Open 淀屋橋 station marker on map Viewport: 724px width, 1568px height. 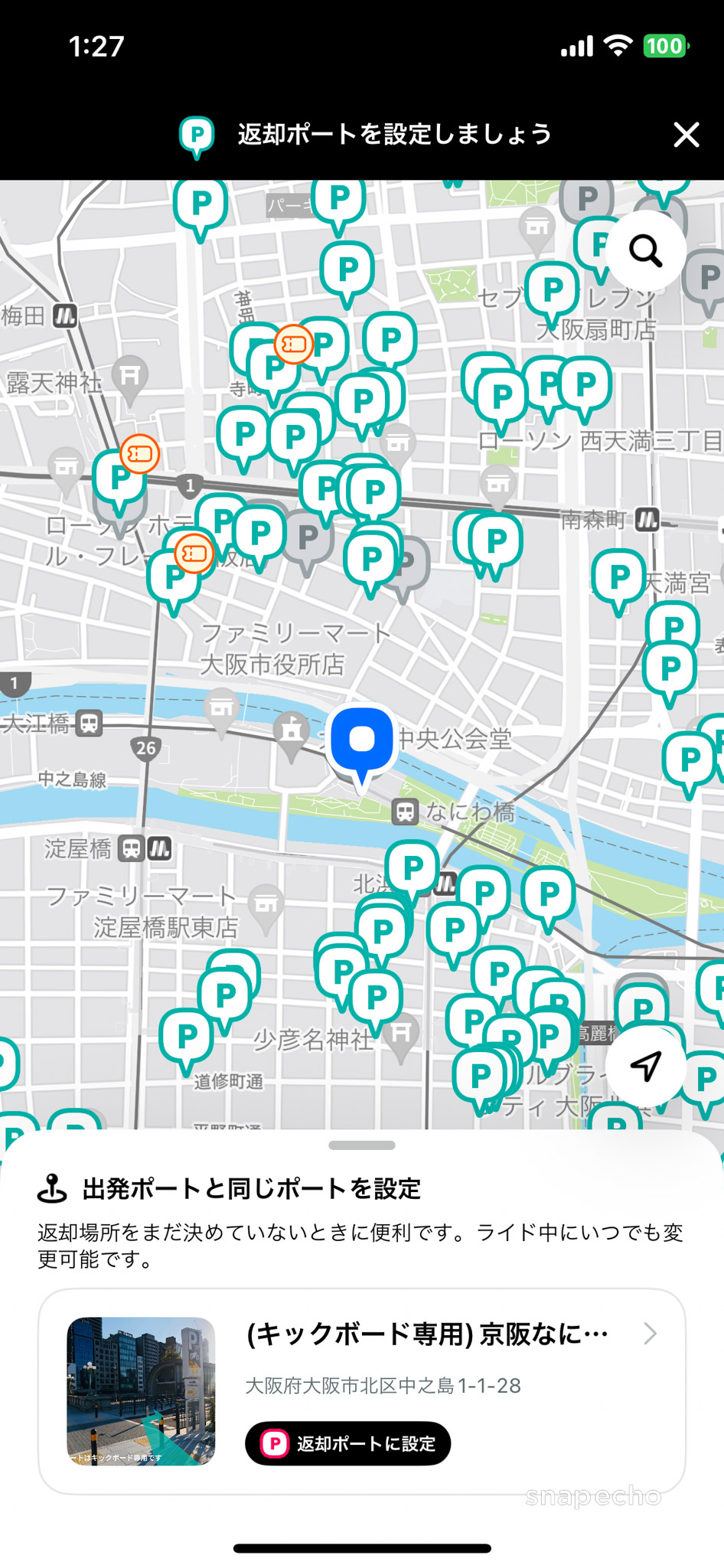[x=129, y=848]
